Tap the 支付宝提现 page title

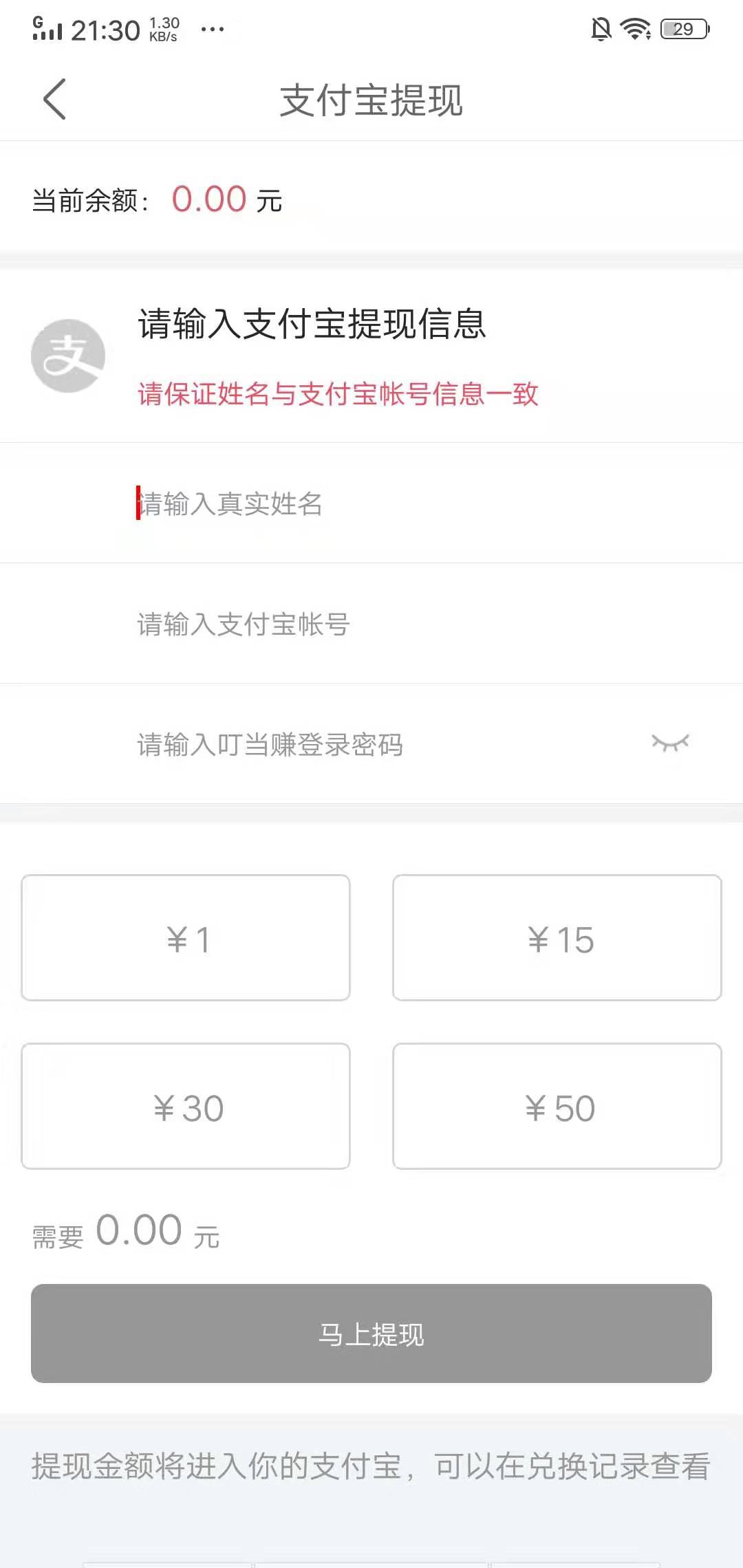371,100
